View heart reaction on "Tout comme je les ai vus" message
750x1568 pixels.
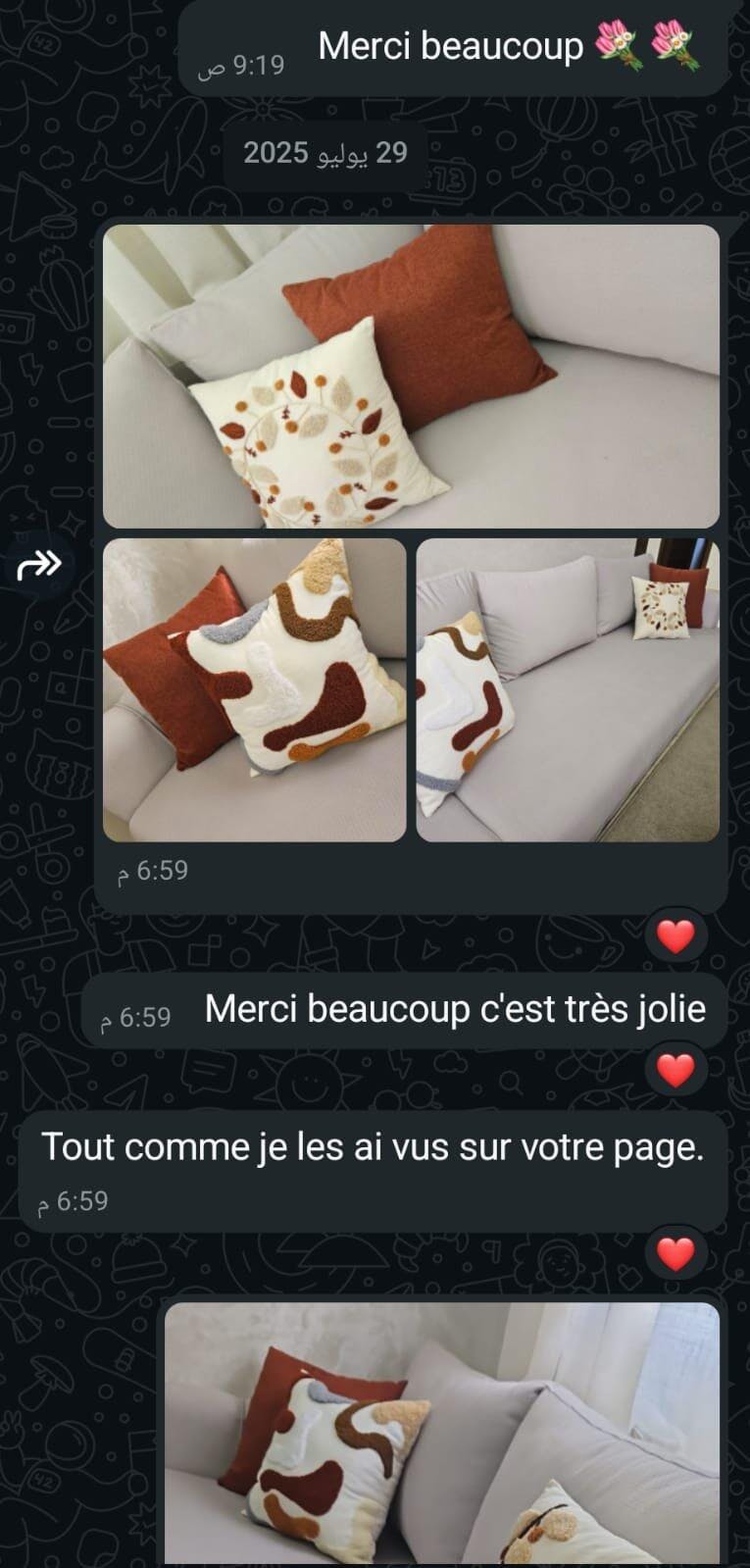point(675,1253)
